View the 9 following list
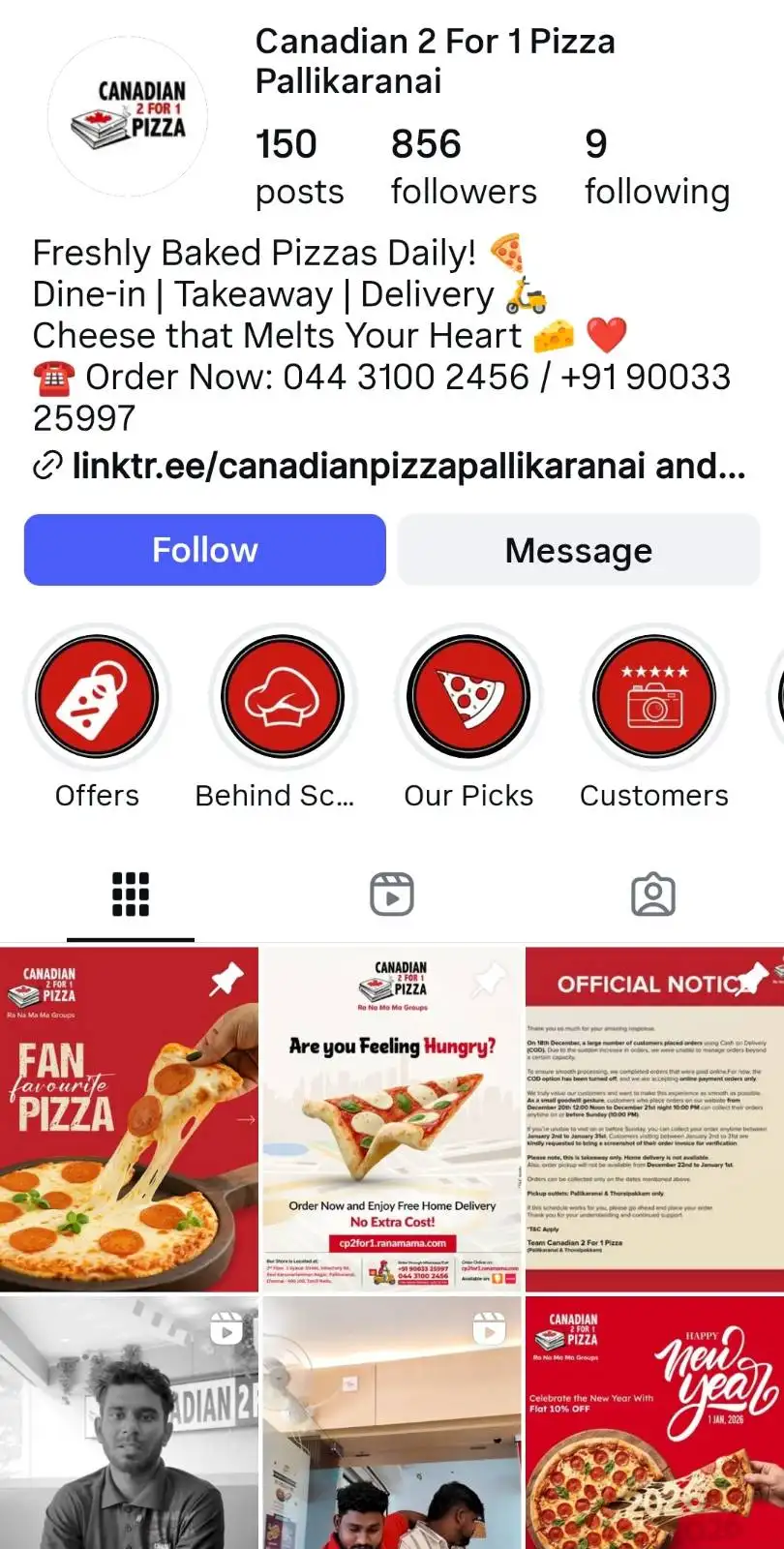Image resolution: width=784 pixels, height=1549 pixels. [656, 167]
